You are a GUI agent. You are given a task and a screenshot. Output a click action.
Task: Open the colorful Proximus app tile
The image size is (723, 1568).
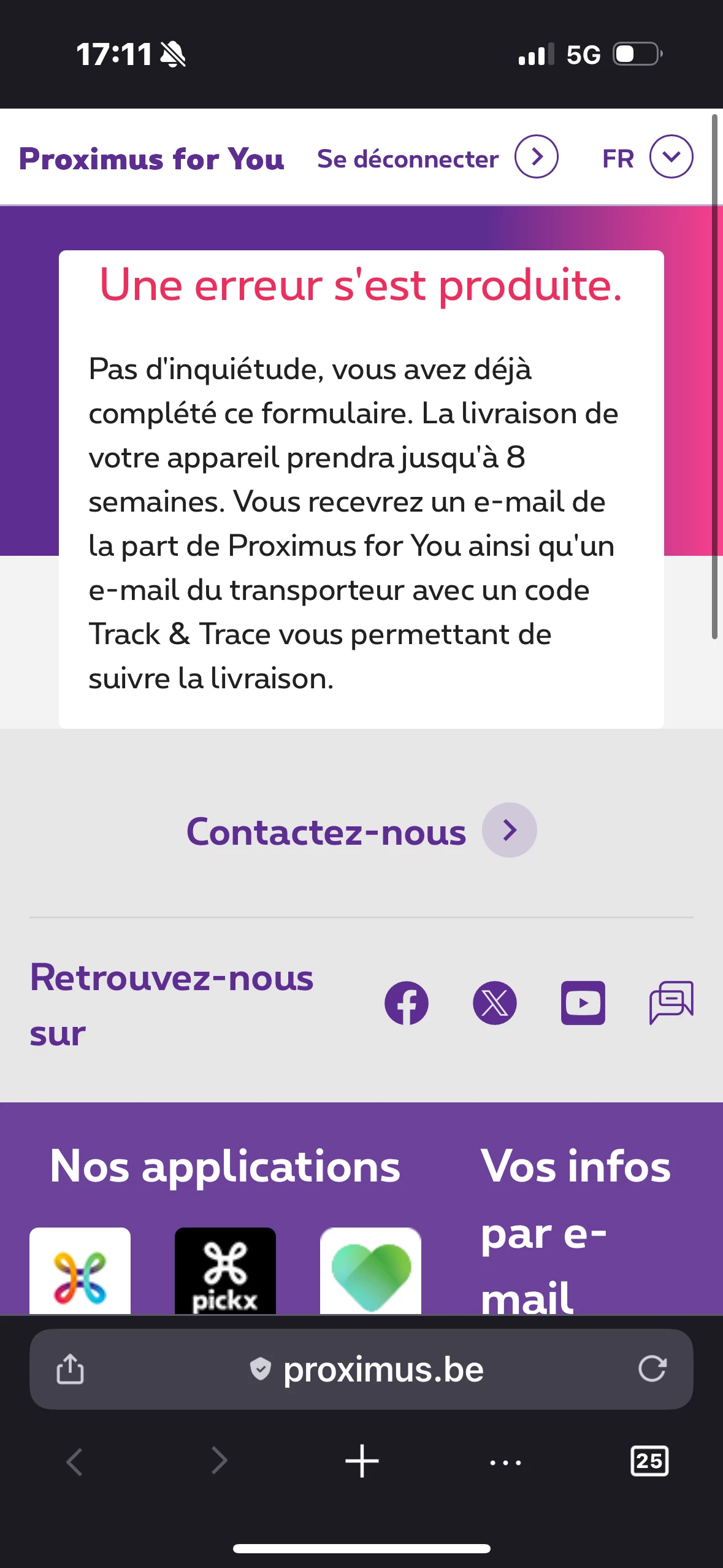pyautogui.click(x=80, y=1270)
